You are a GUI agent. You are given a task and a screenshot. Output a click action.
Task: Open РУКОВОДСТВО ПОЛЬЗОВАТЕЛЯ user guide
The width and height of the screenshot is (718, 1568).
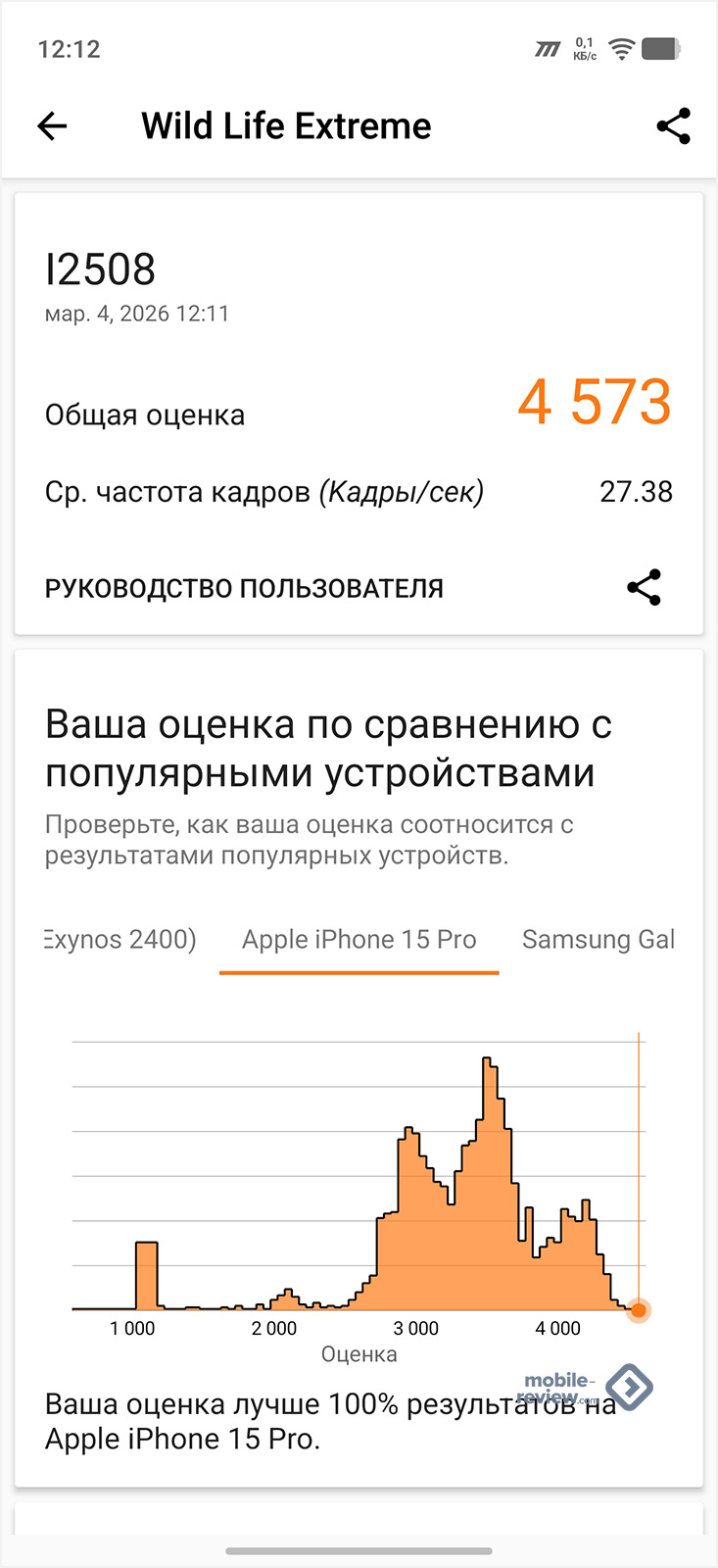click(x=244, y=588)
